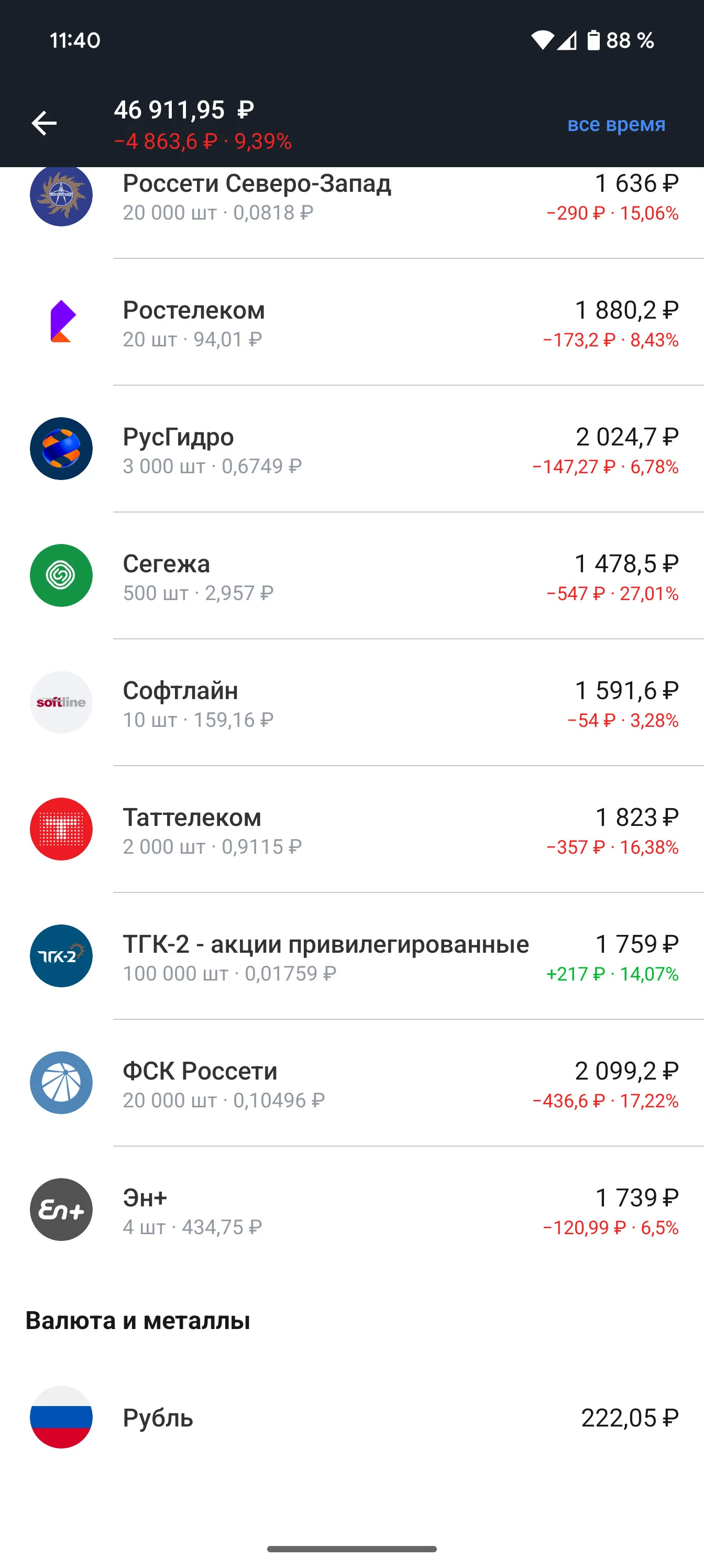The height and width of the screenshot is (1568, 704).
Task: Go back with the arrow icon
Action: [44, 124]
